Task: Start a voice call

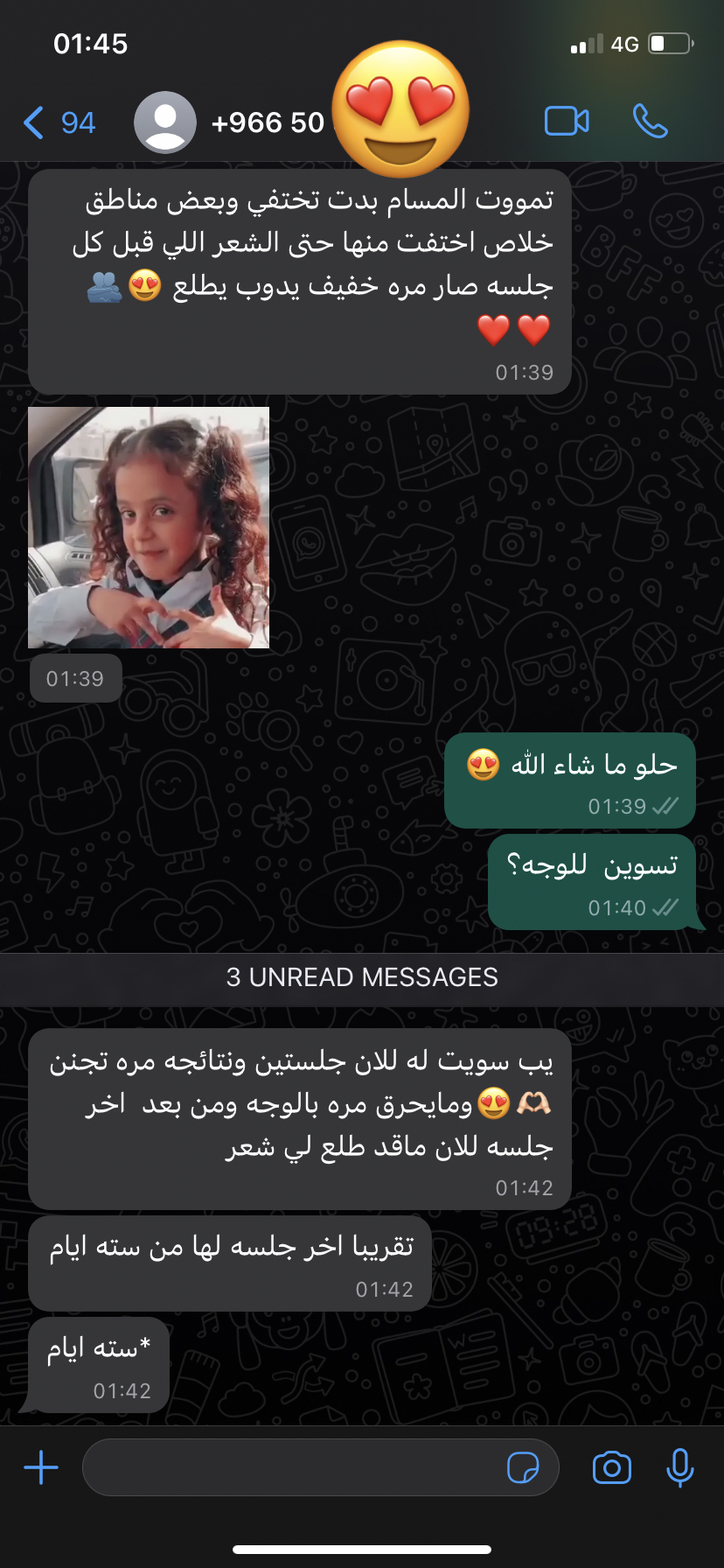Action: point(650,122)
